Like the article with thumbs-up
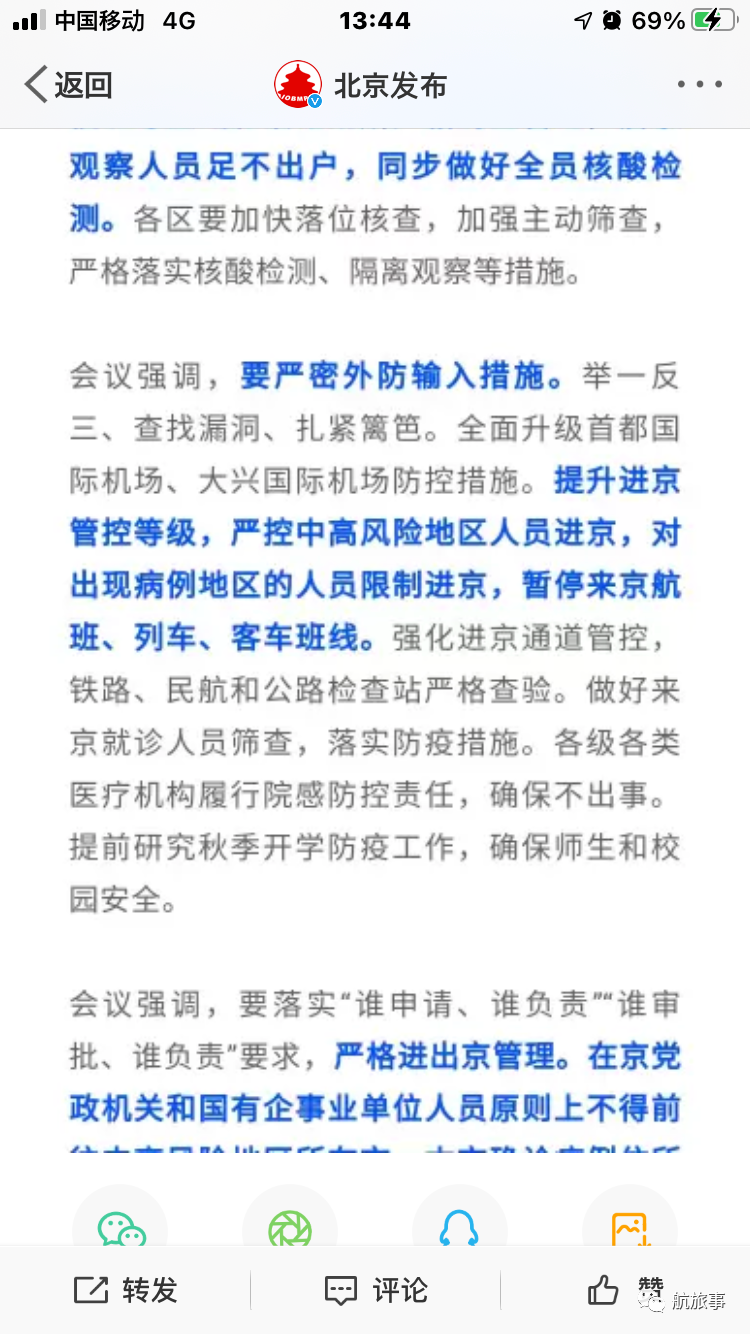This screenshot has width=750, height=1334. click(604, 1290)
